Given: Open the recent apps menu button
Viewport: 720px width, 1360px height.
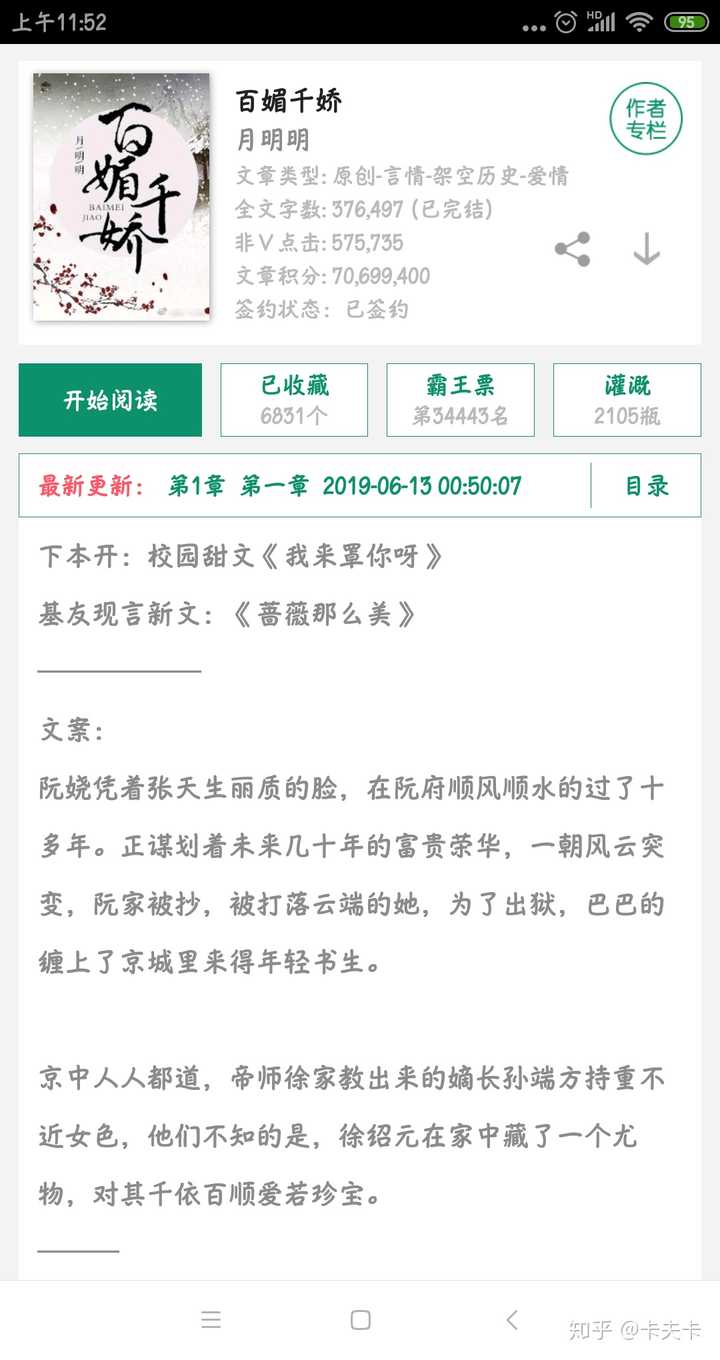Looking at the screenshot, I should (210, 1320).
